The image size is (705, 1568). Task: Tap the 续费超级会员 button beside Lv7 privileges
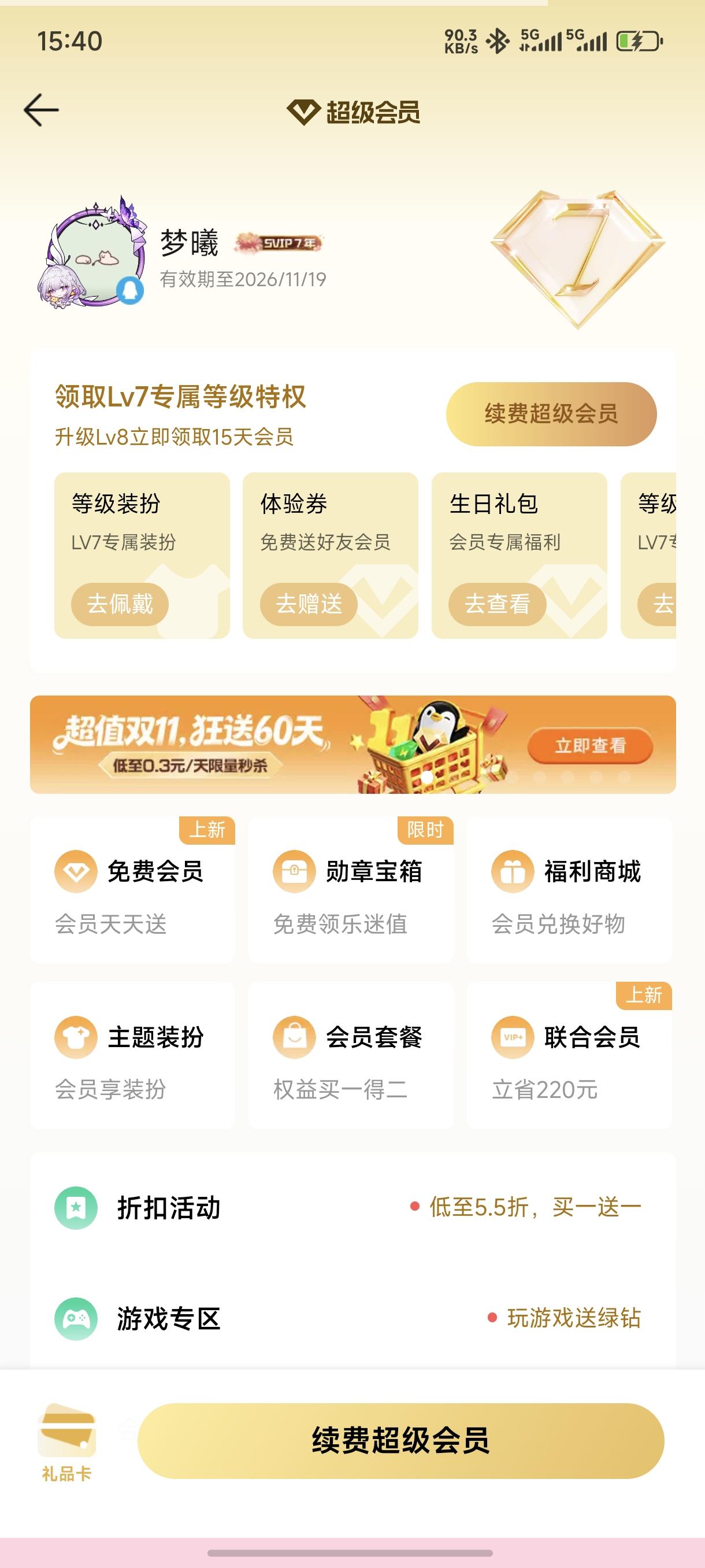(x=551, y=414)
